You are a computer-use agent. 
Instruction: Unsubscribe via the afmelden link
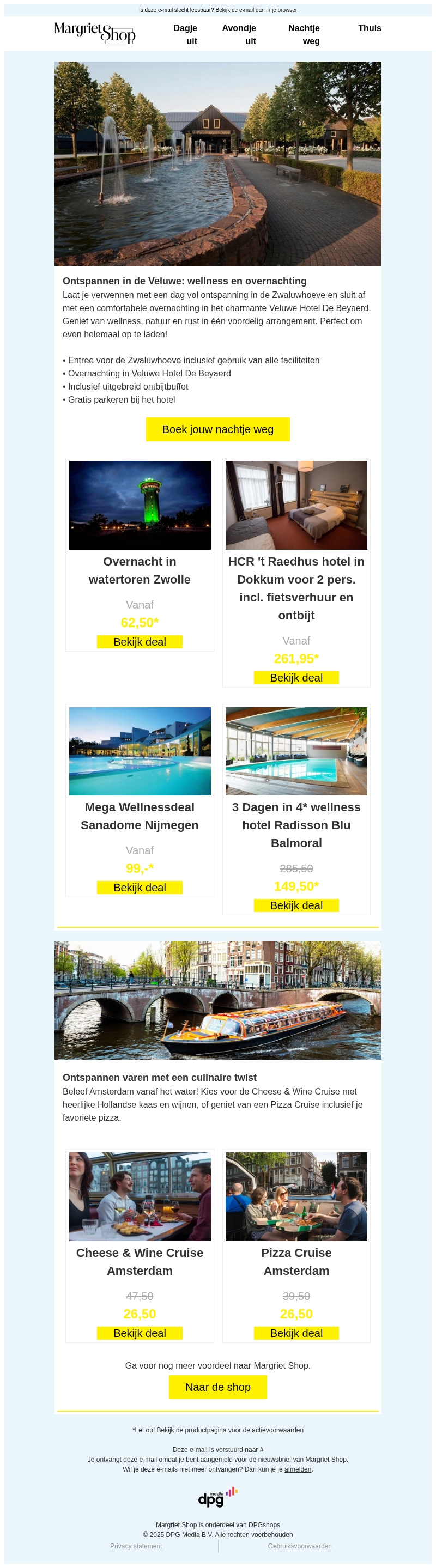pyautogui.click(x=298, y=1469)
